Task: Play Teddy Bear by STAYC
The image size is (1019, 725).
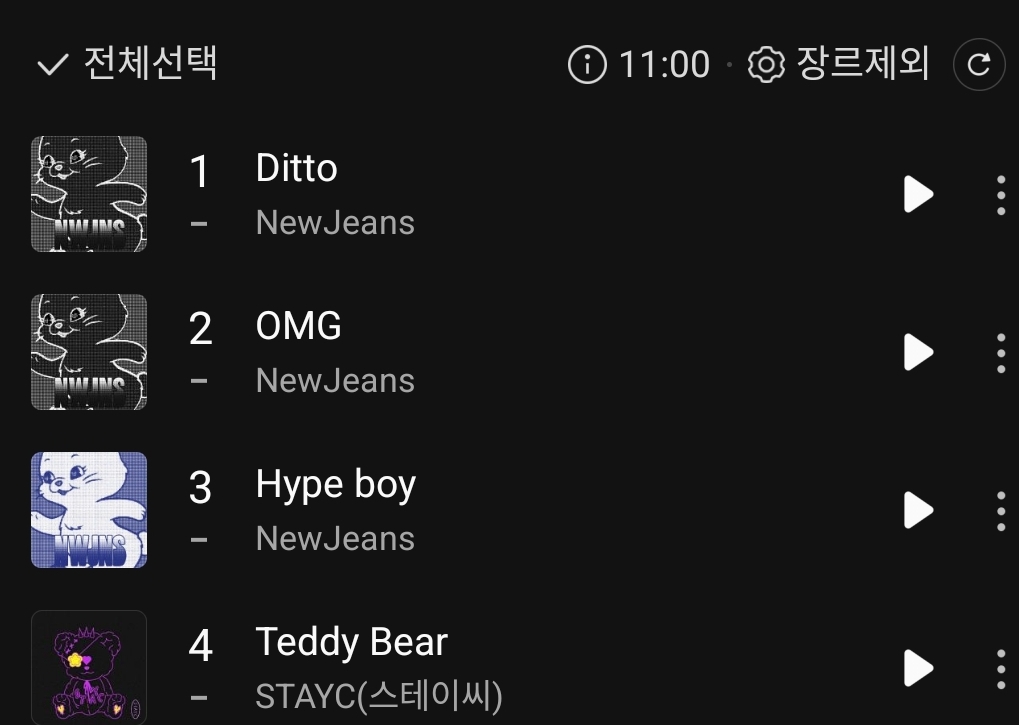Action: (x=917, y=668)
